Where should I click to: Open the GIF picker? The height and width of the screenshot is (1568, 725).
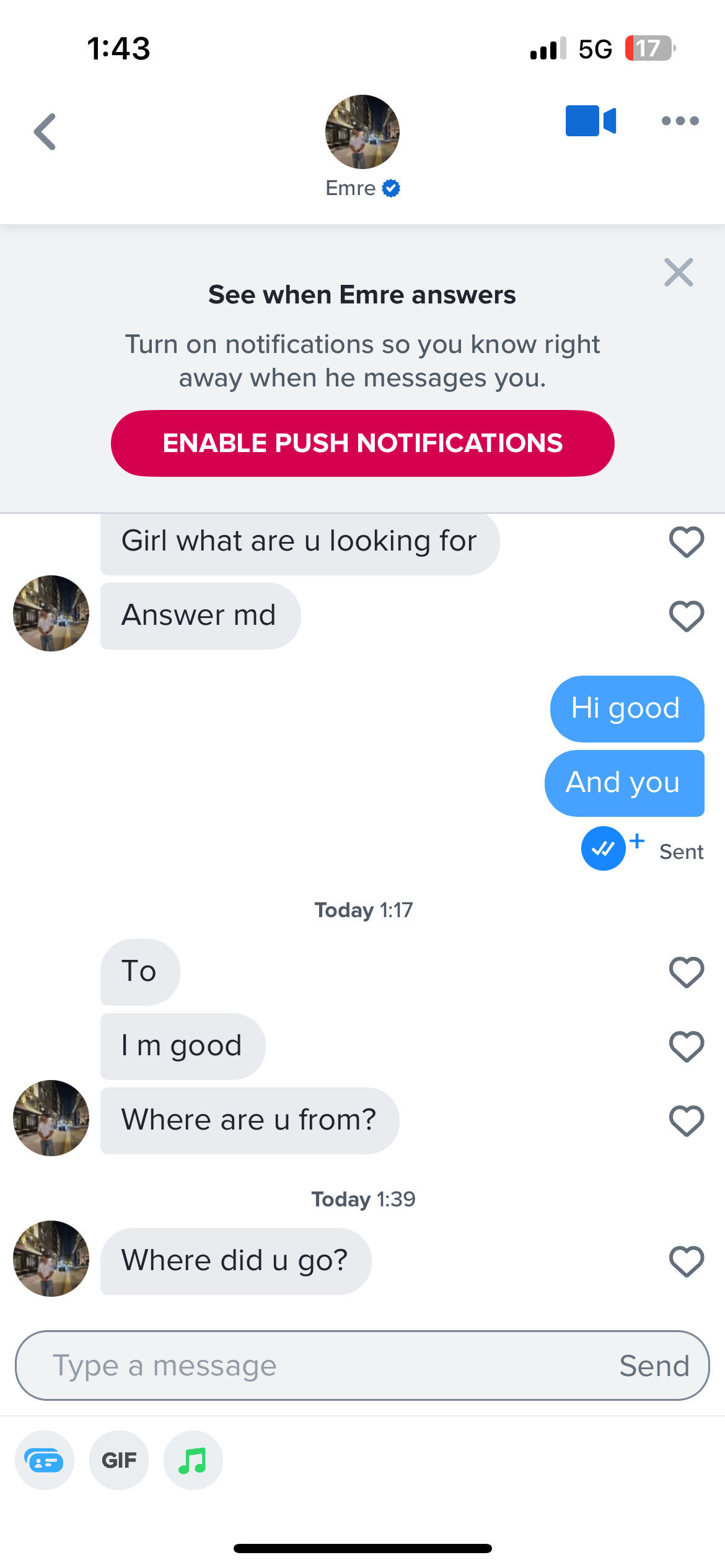point(119,1460)
